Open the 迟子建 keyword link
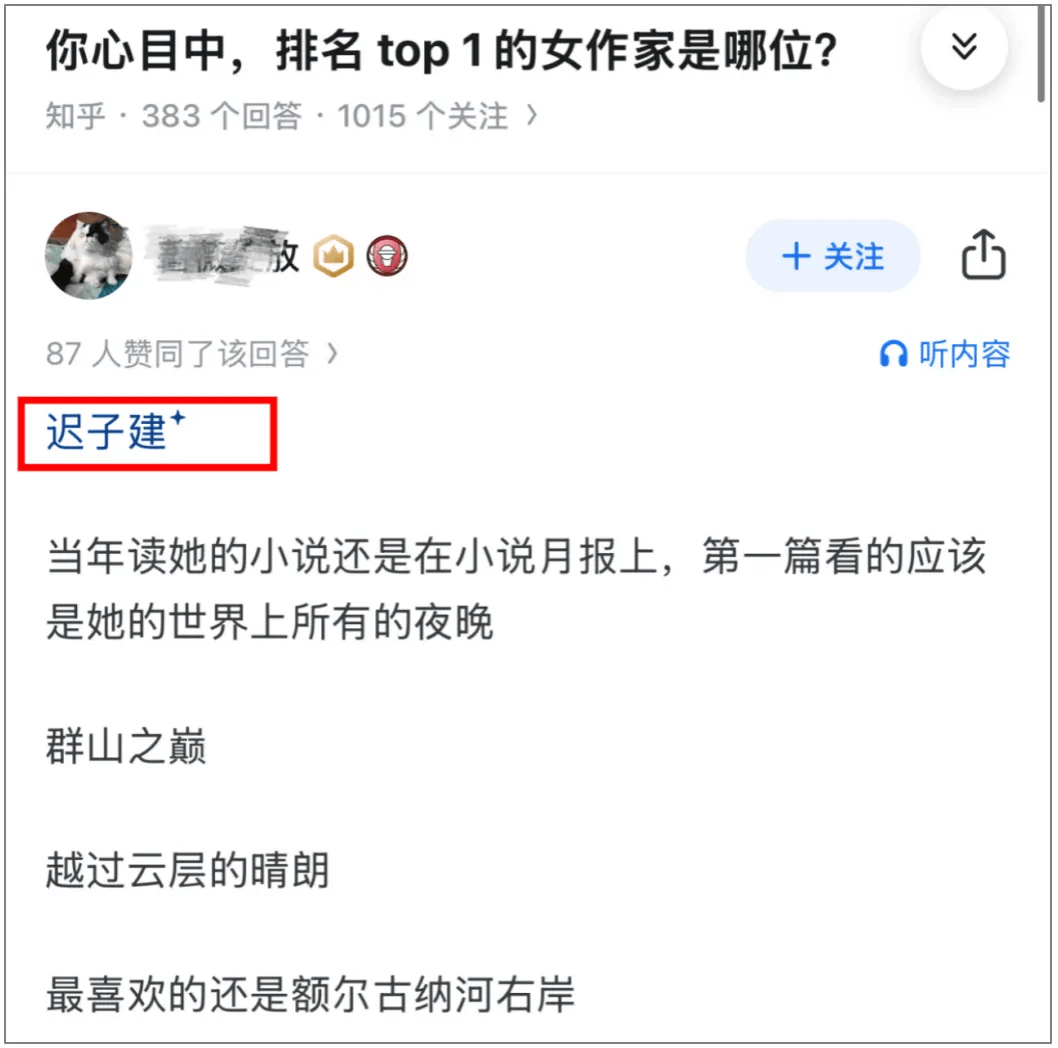1058x1048 pixels. click(108, 433)
